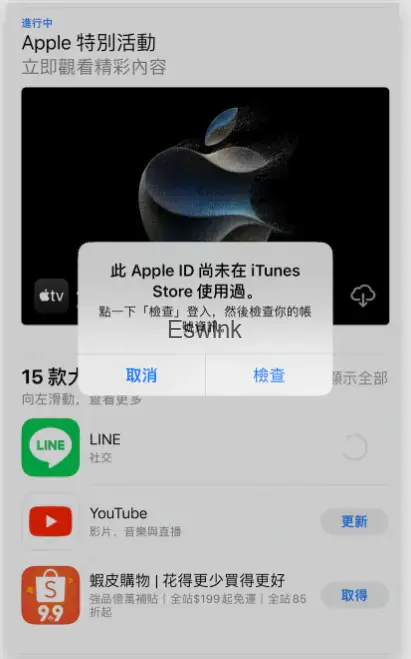Screen dimensions: 411x659
Task: Tap 顯示全部 to see all apps
Action: point(360,378)
